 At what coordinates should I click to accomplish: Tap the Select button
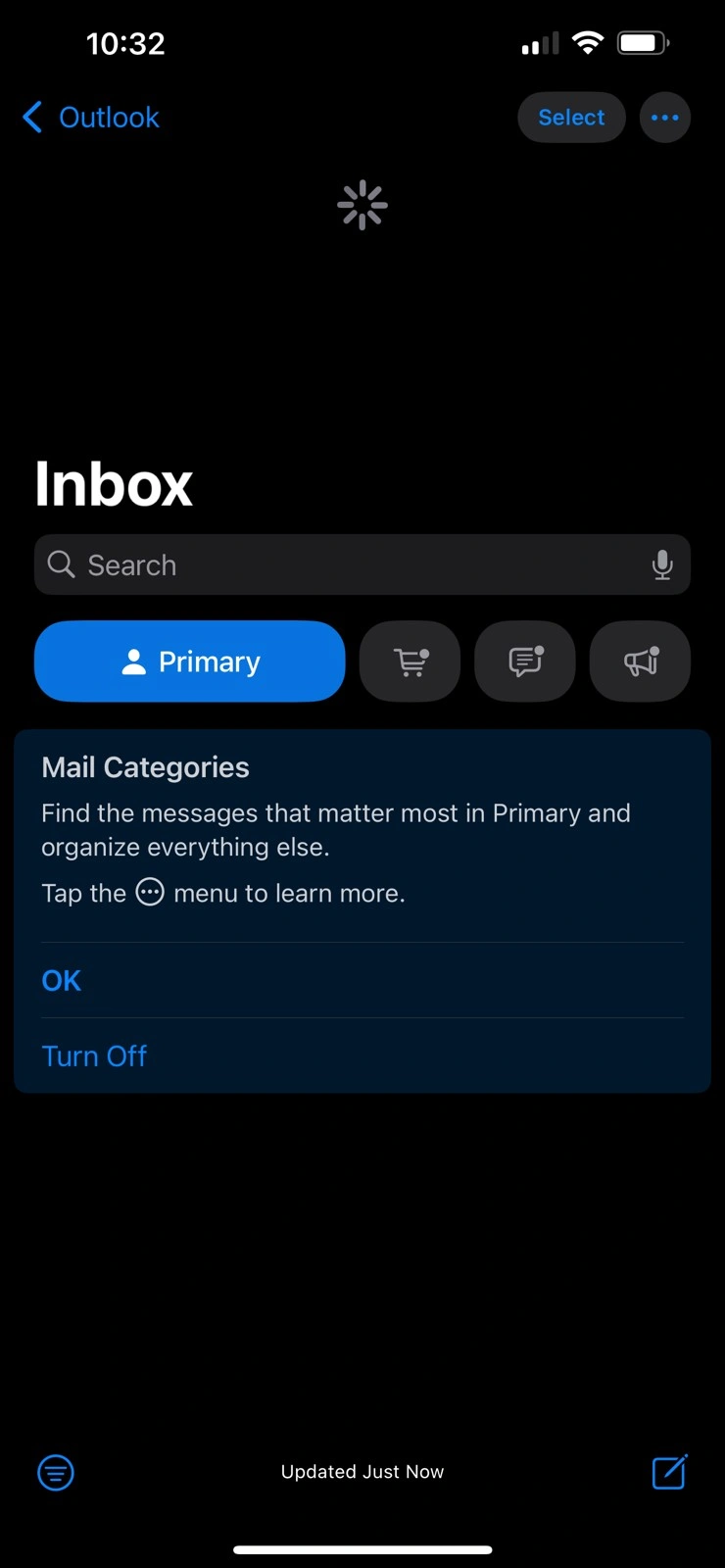571,118
